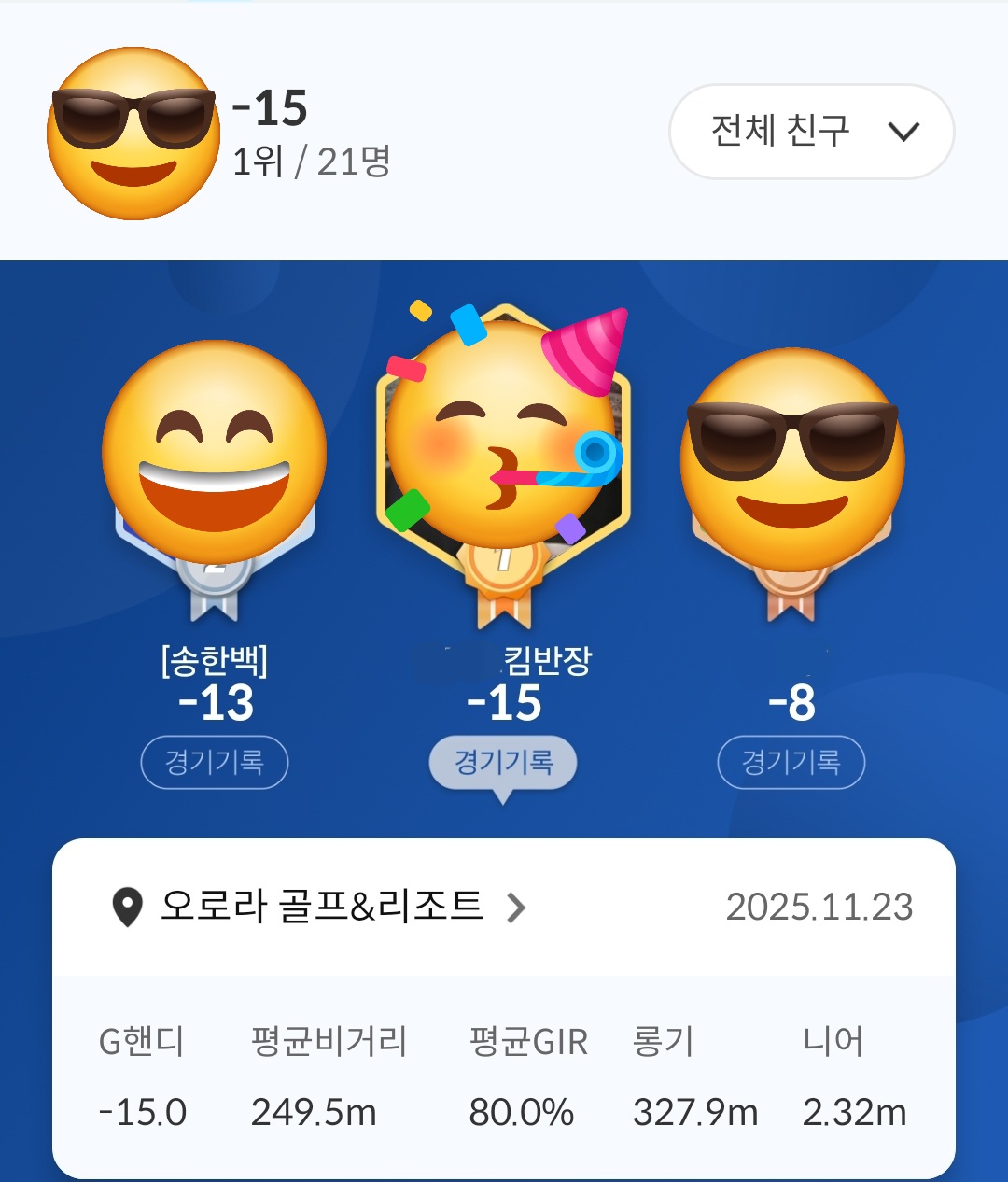
Task: Open 송한백's second-place profile avatar
Action: [215, 455]
